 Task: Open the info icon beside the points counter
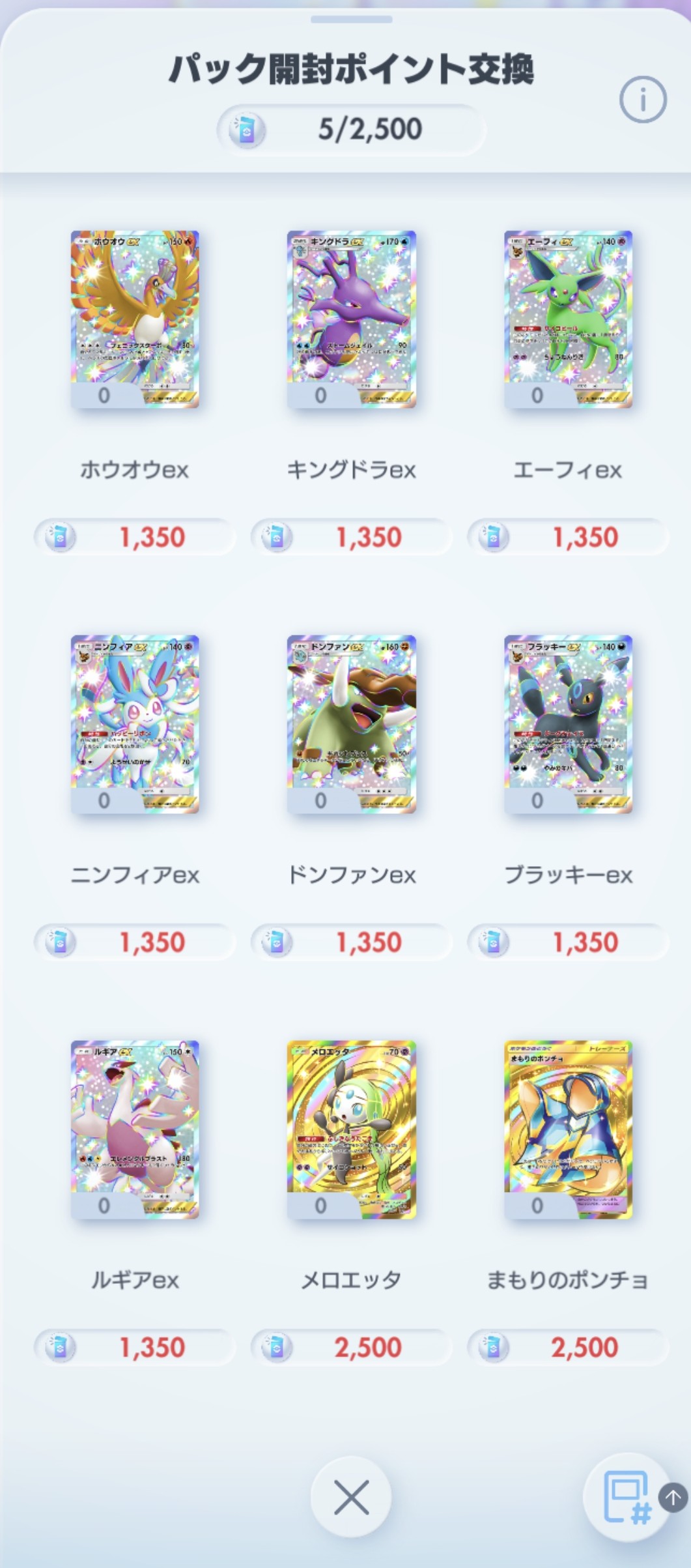pyautogui.click(x=642, y=100)
